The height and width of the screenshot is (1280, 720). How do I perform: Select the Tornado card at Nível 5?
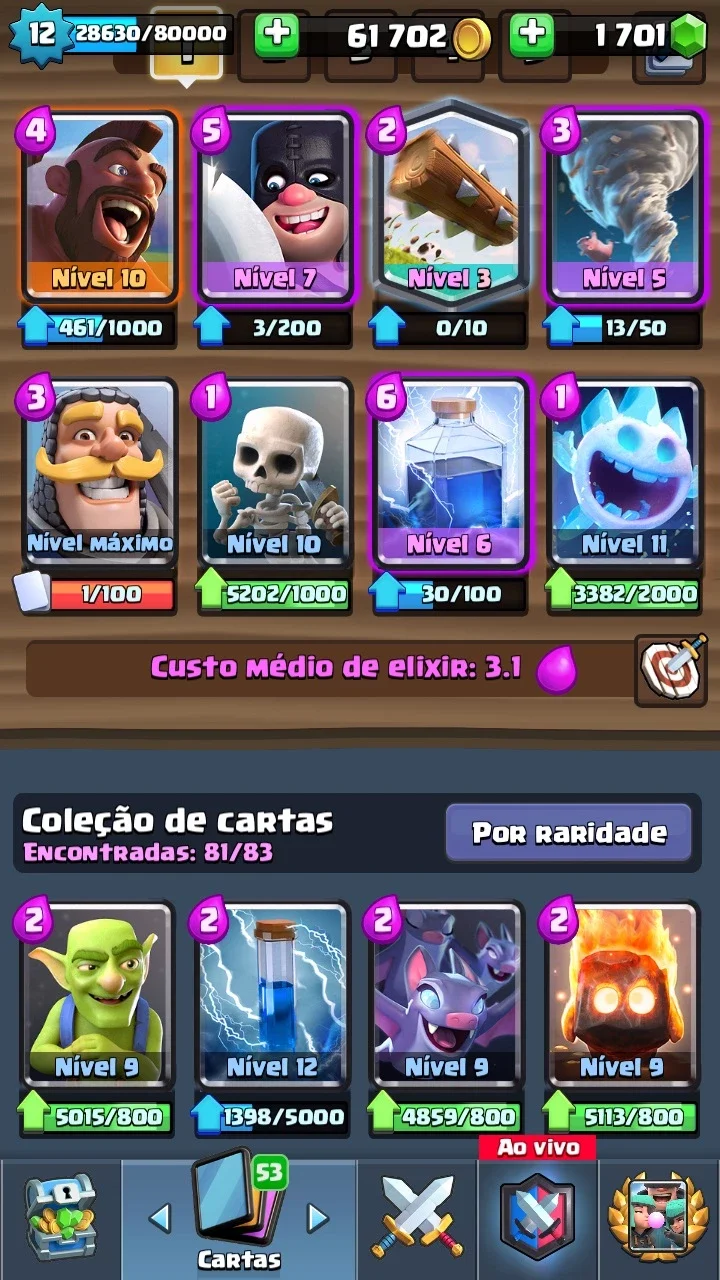(x=623, y=207)
